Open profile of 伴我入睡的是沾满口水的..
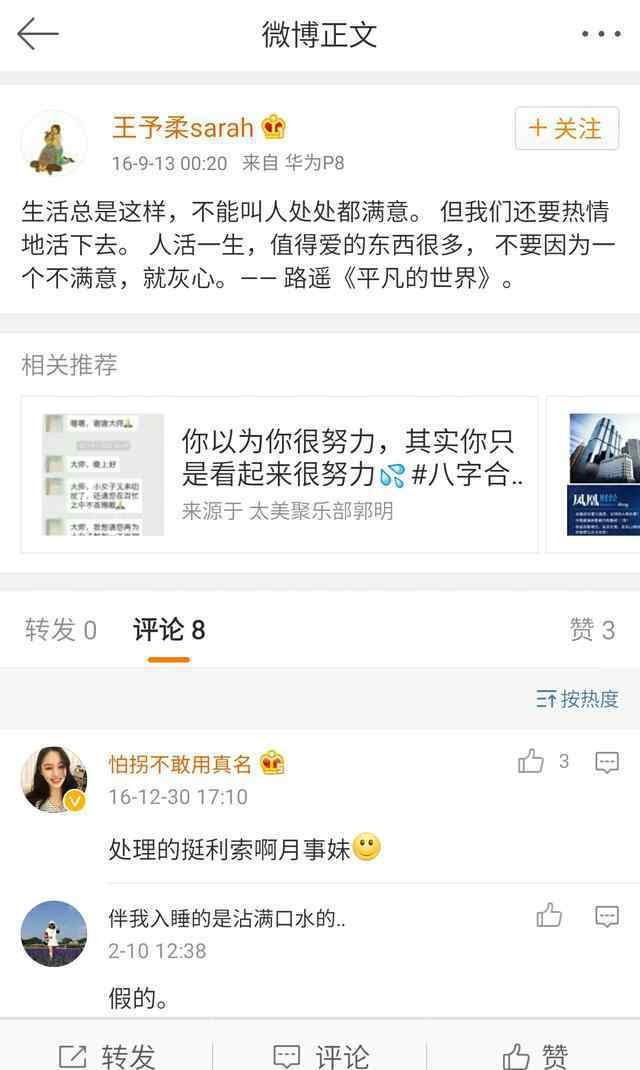The height and width of the screenshot is (1070, 640). (54, 934)
